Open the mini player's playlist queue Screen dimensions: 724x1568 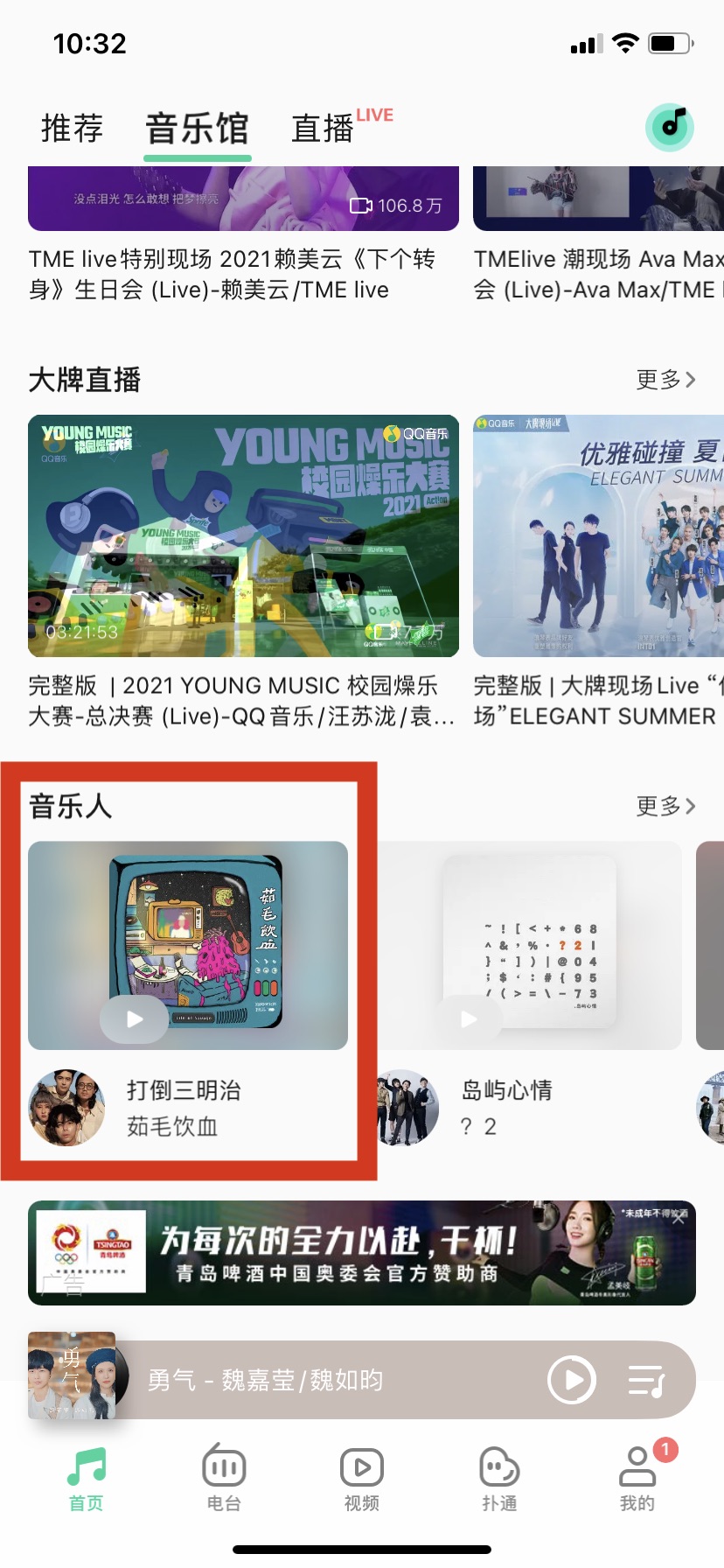[x=646, y=1381]
